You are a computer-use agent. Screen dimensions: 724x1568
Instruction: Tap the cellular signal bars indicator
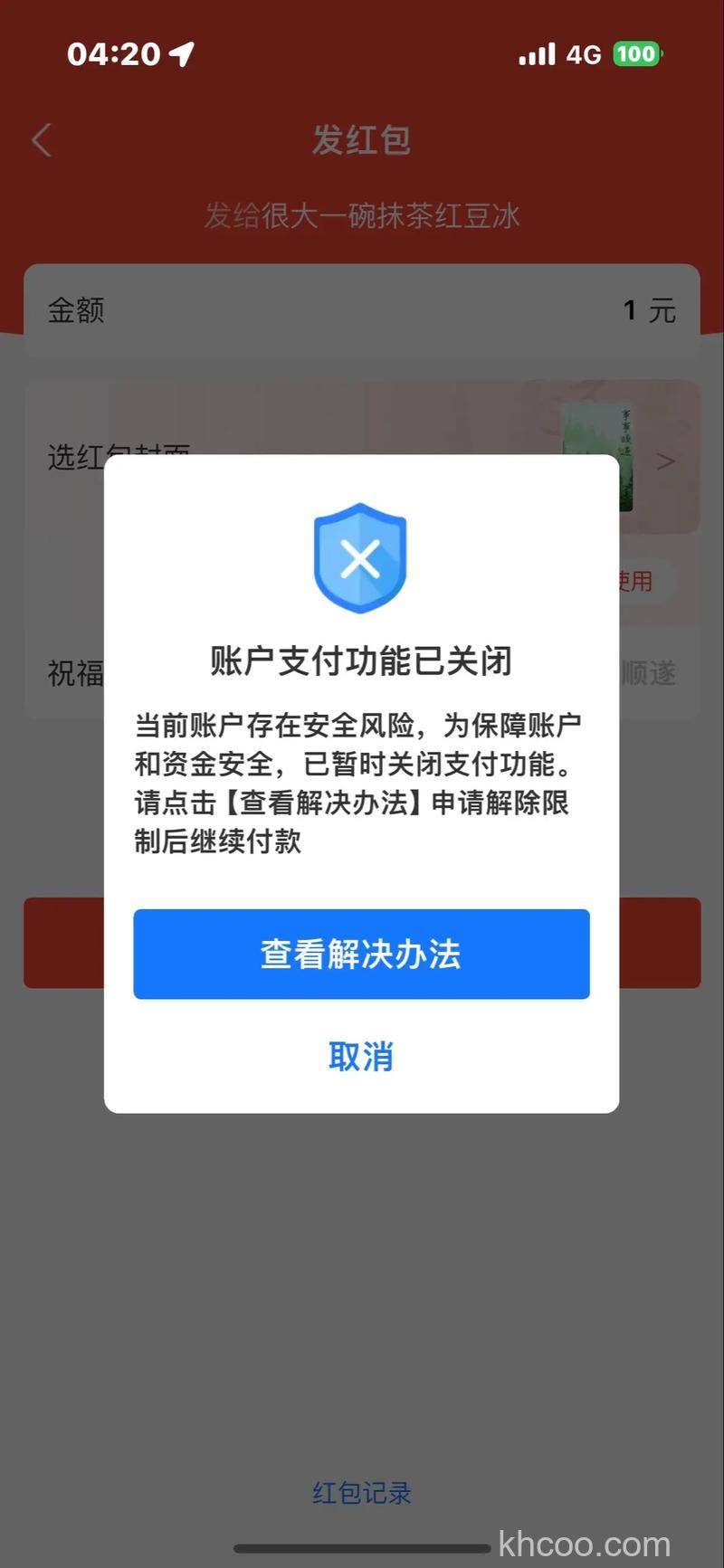pyautogui.click(x=536, y=54)
